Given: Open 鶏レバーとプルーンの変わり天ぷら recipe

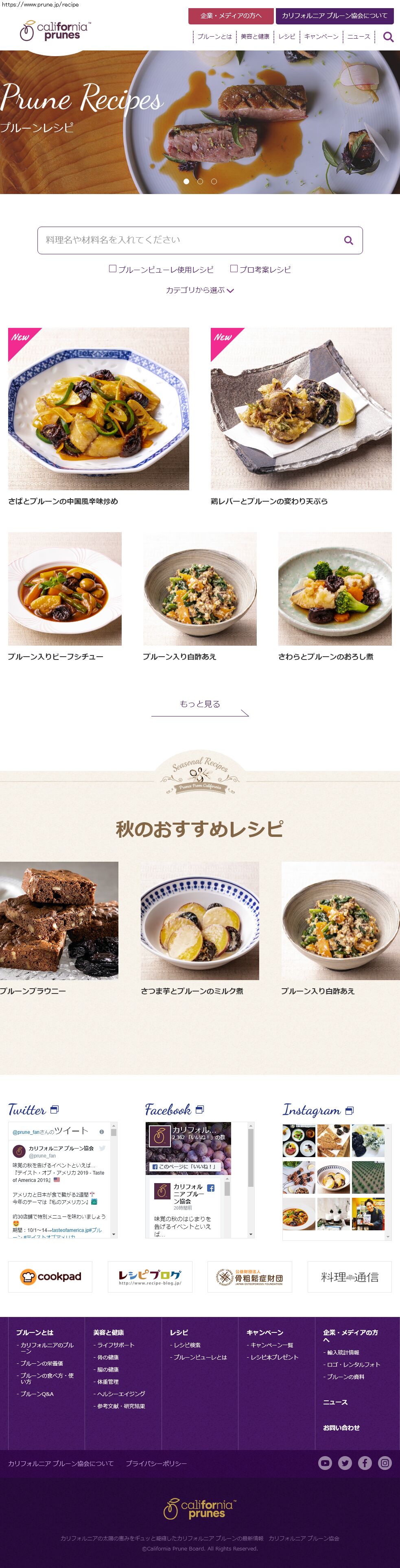Looking at the screenshot, I should (301, 409).
